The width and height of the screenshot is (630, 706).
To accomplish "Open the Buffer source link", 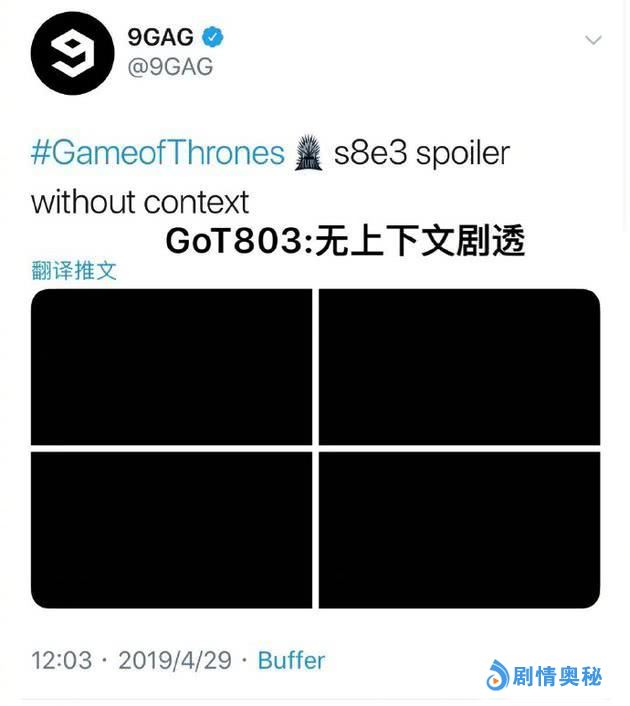I will (x=291, y=660).
